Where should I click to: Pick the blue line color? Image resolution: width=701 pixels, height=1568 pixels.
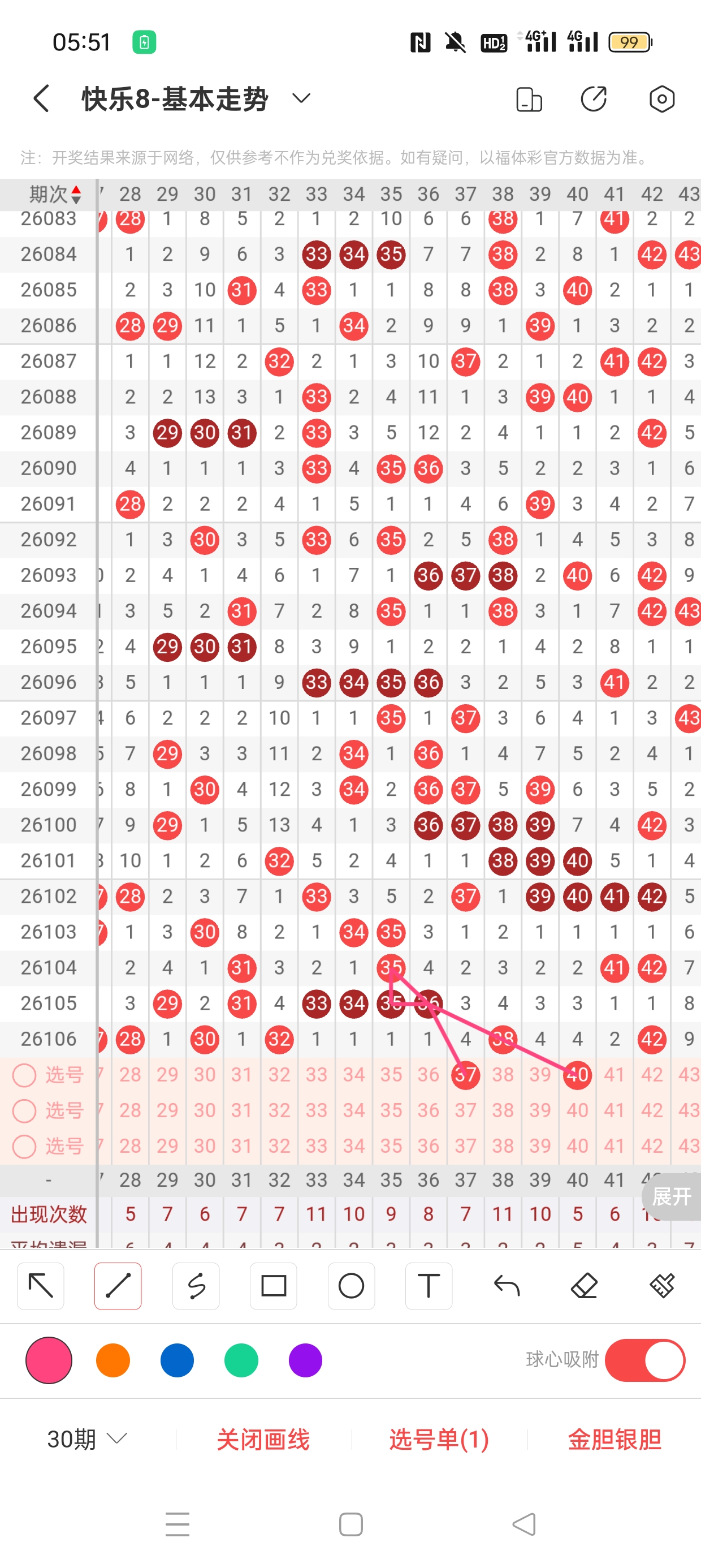coord(177,1360)
